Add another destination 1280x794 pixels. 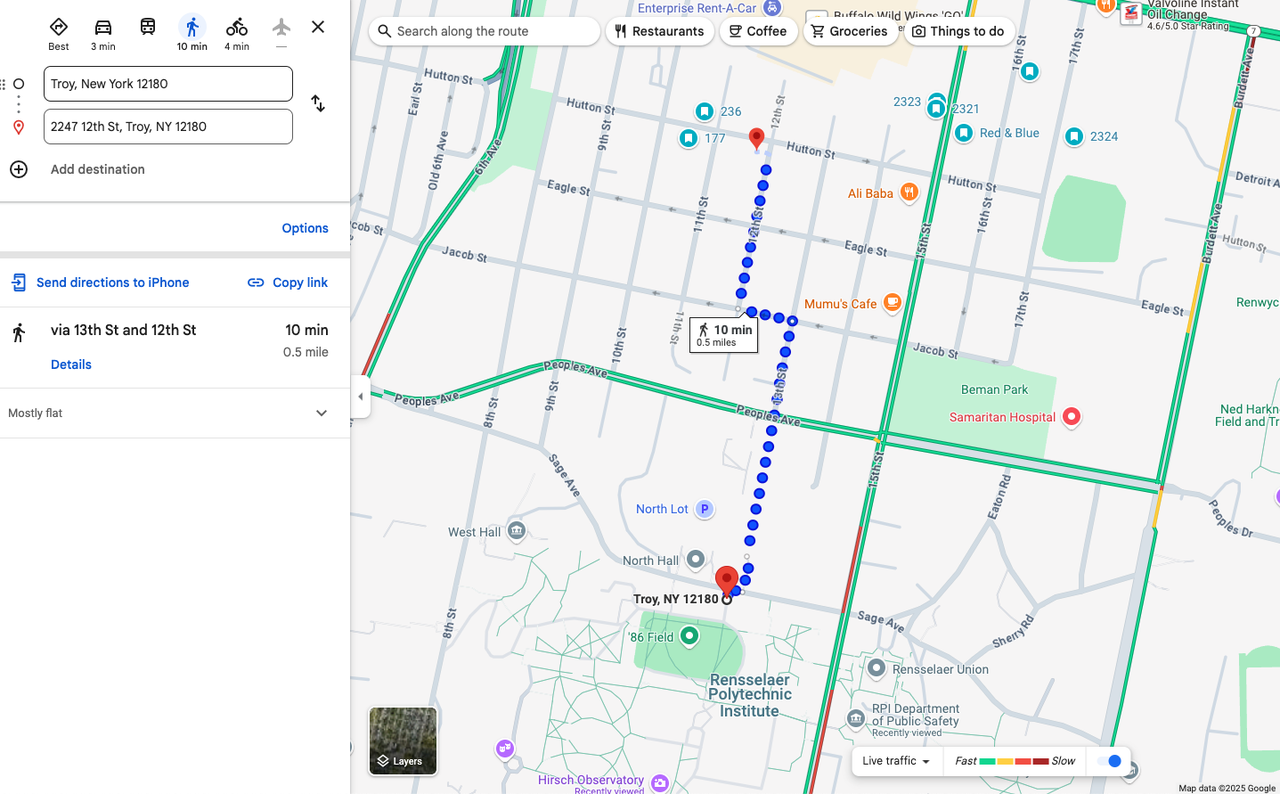point(97,169)
